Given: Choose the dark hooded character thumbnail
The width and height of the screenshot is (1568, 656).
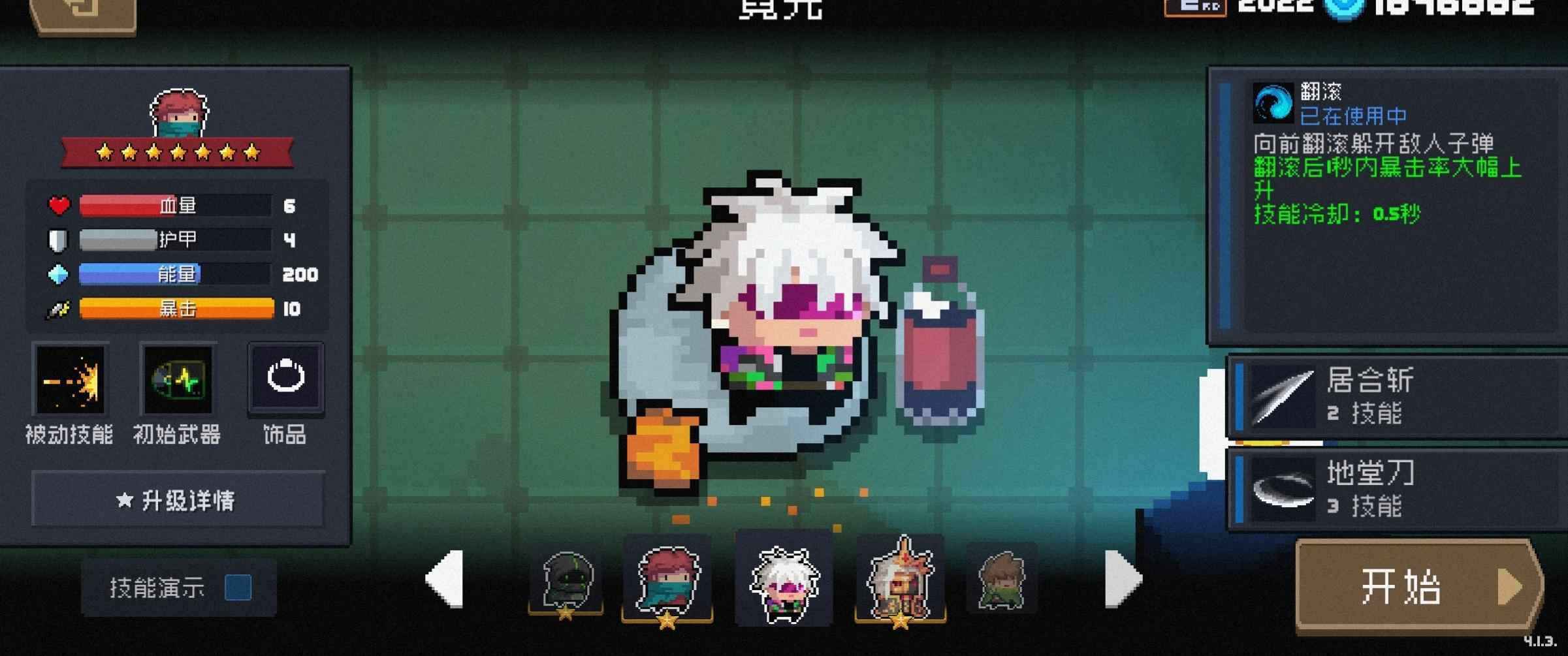Looking at the screenshot, I should 566,580.
